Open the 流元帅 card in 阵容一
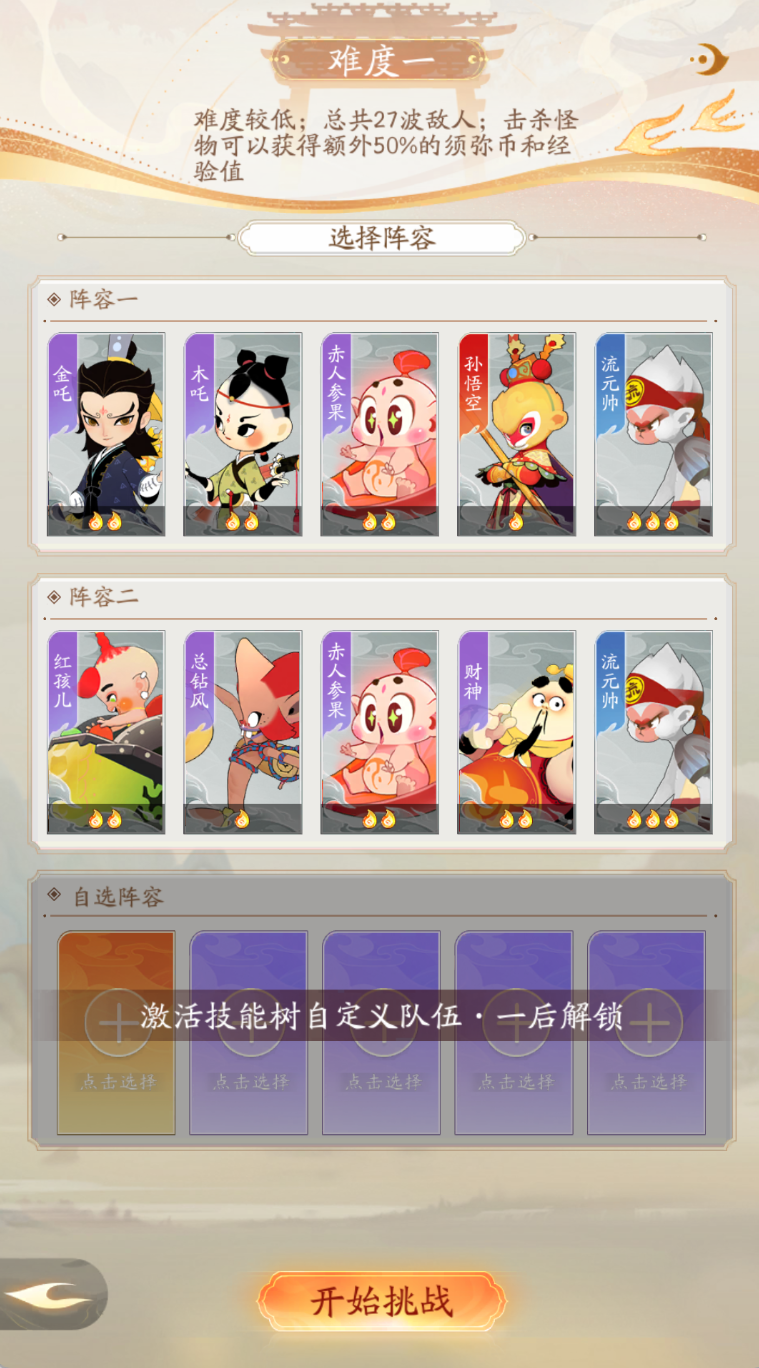 coord(653,434)
